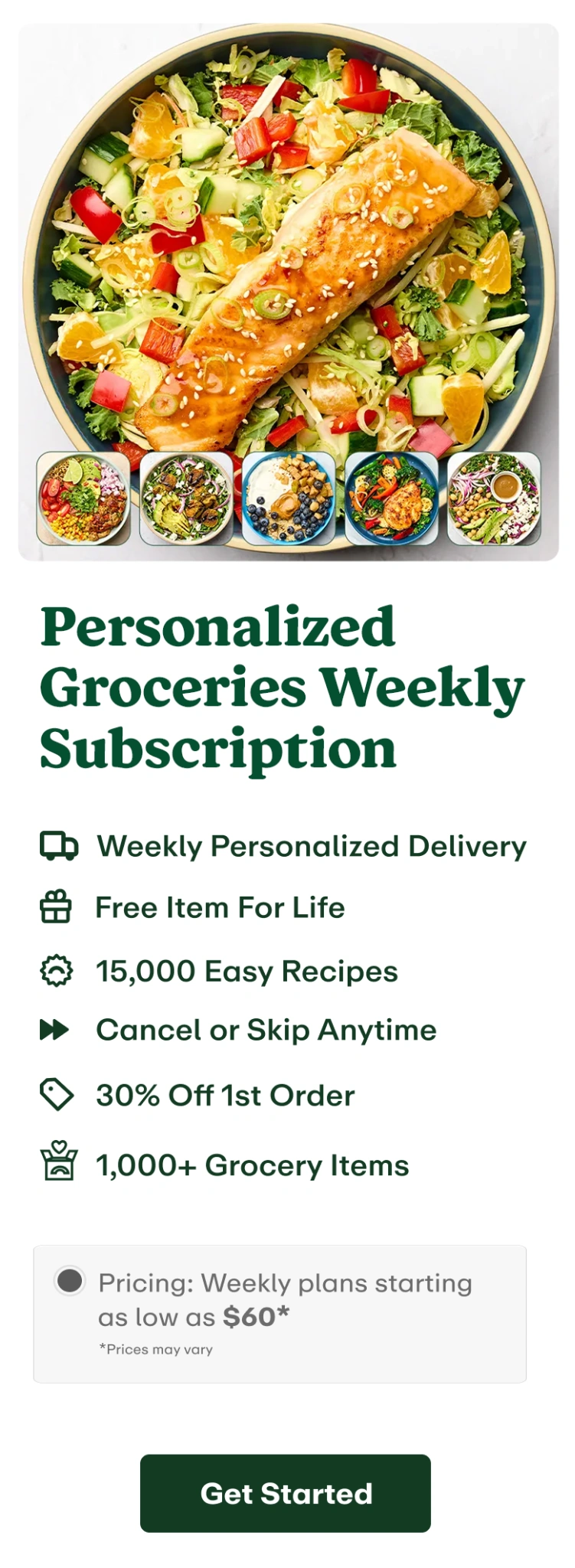This screenshot has width=575, height=1568.
Task: Select the chickpea salad with dressing thumbnail
Action: [494, 498]
